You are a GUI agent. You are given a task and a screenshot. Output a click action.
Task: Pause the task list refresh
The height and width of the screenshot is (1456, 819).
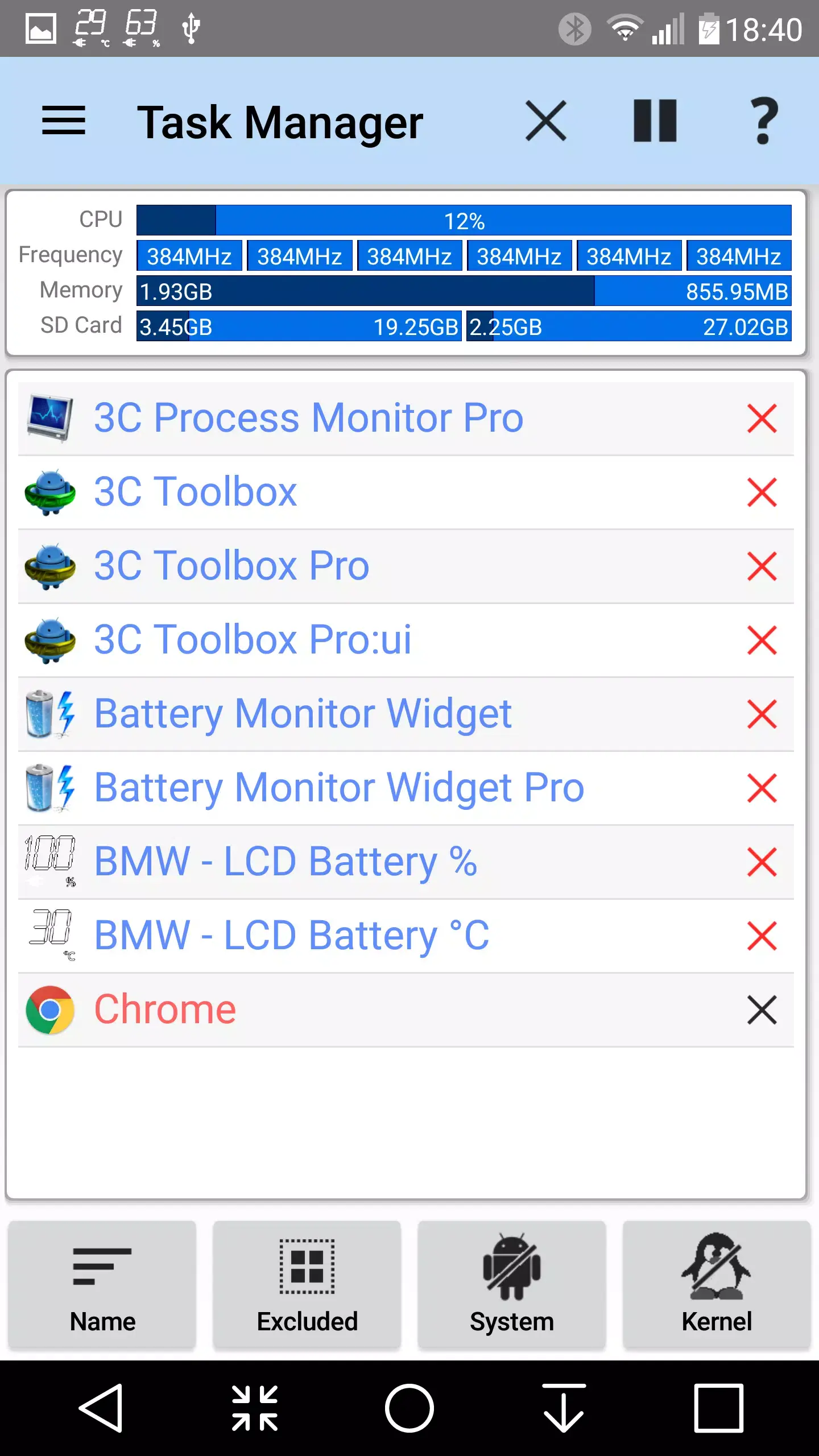click(x=655, y=121)
